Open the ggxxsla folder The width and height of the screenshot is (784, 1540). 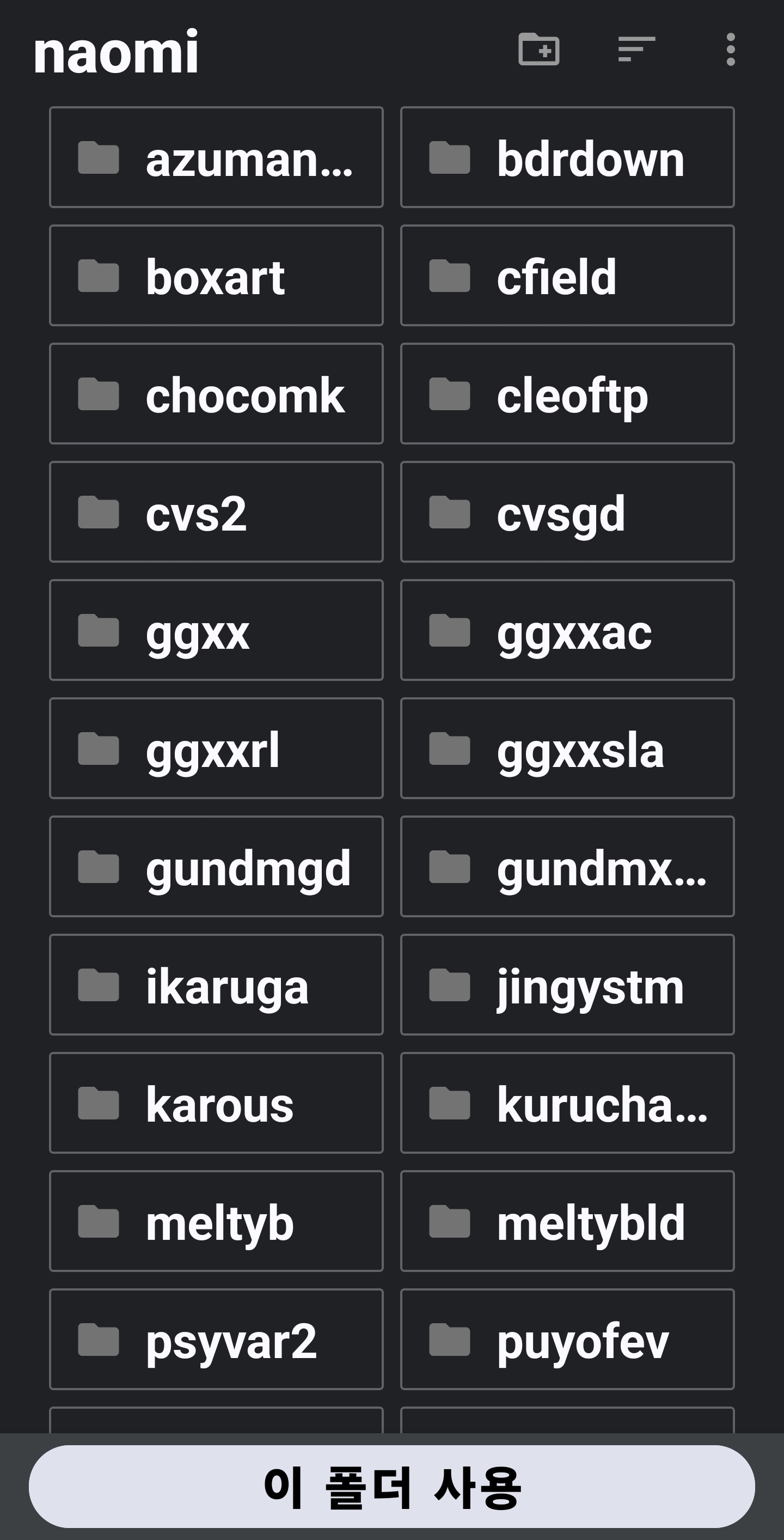[567, 748]
